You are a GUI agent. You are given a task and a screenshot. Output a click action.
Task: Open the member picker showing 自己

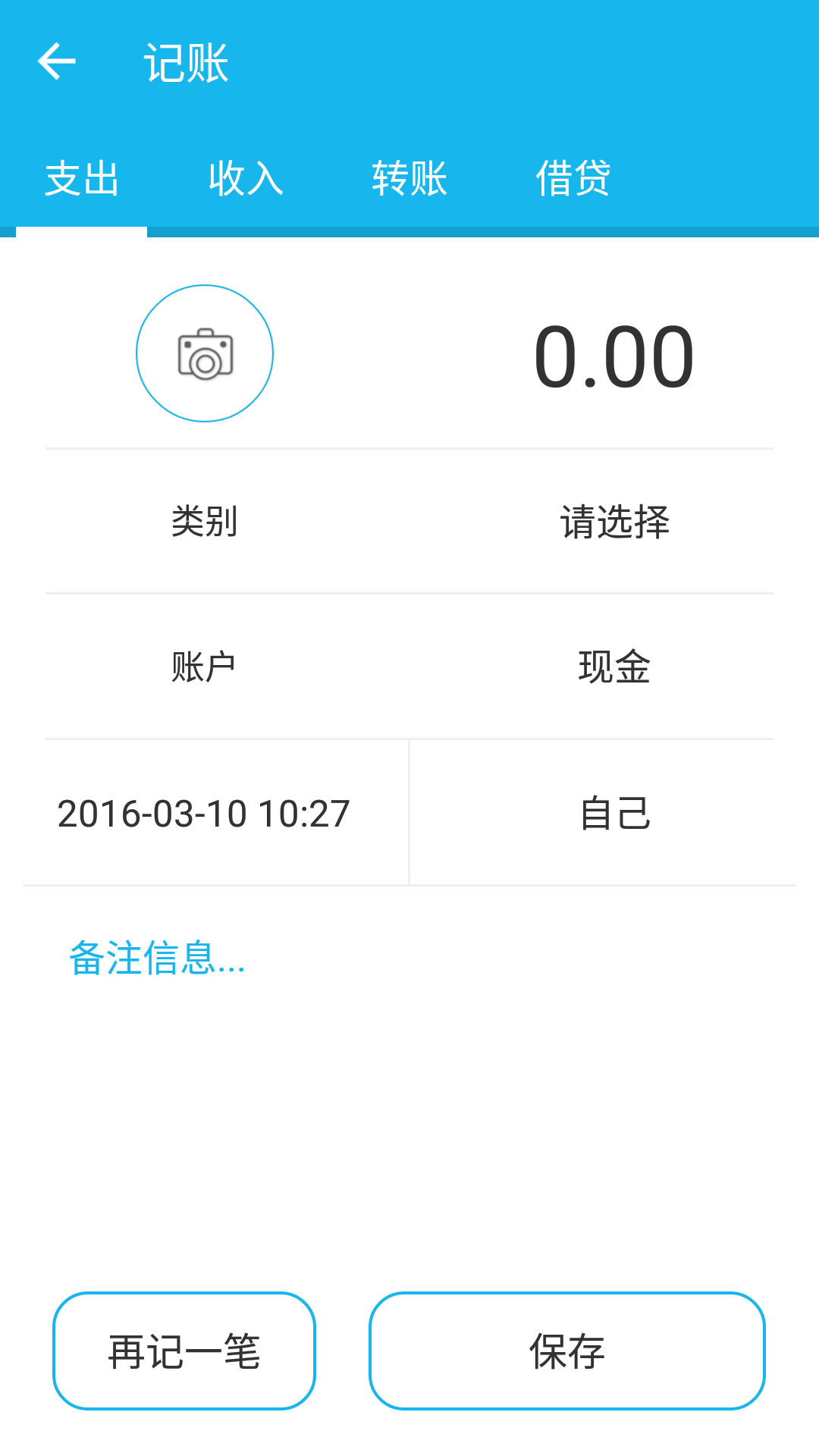[x=614, y=813]
